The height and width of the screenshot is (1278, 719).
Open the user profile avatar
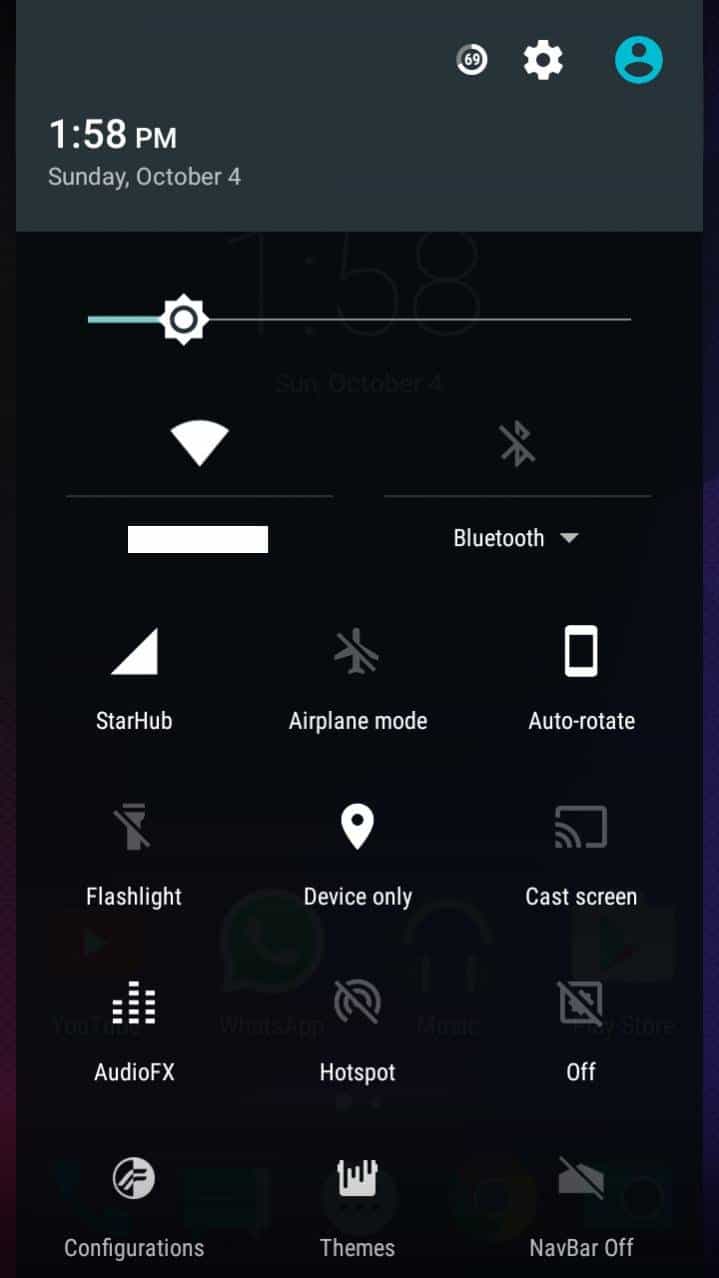tap(638, 60)
